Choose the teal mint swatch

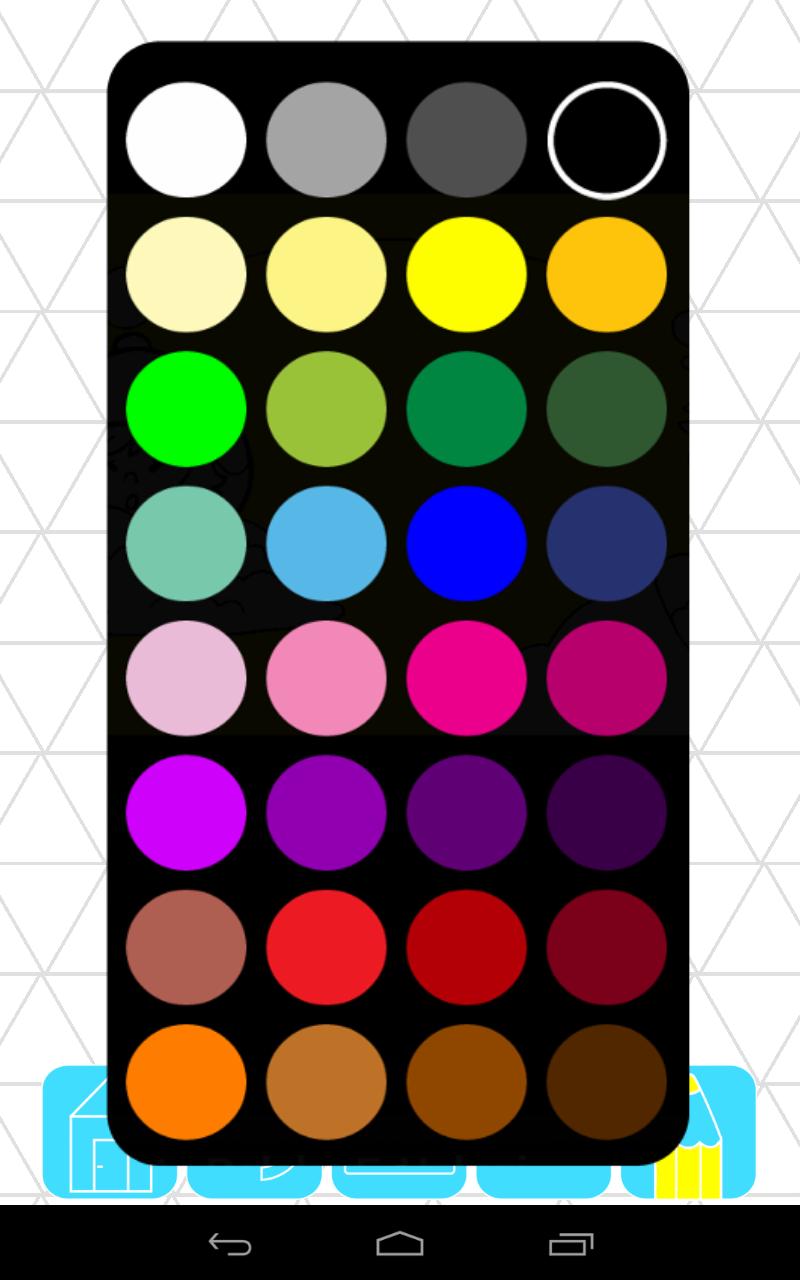[186, 543]
